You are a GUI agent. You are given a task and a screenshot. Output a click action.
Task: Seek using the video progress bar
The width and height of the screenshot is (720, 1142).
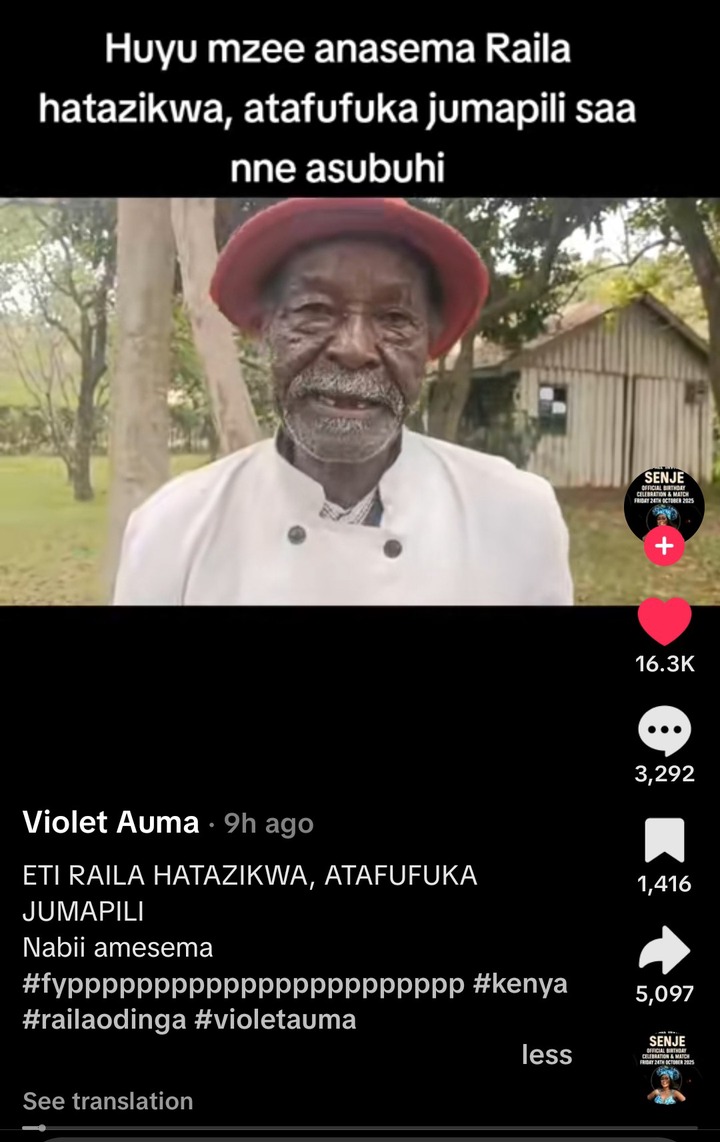tap(360, 1128)
